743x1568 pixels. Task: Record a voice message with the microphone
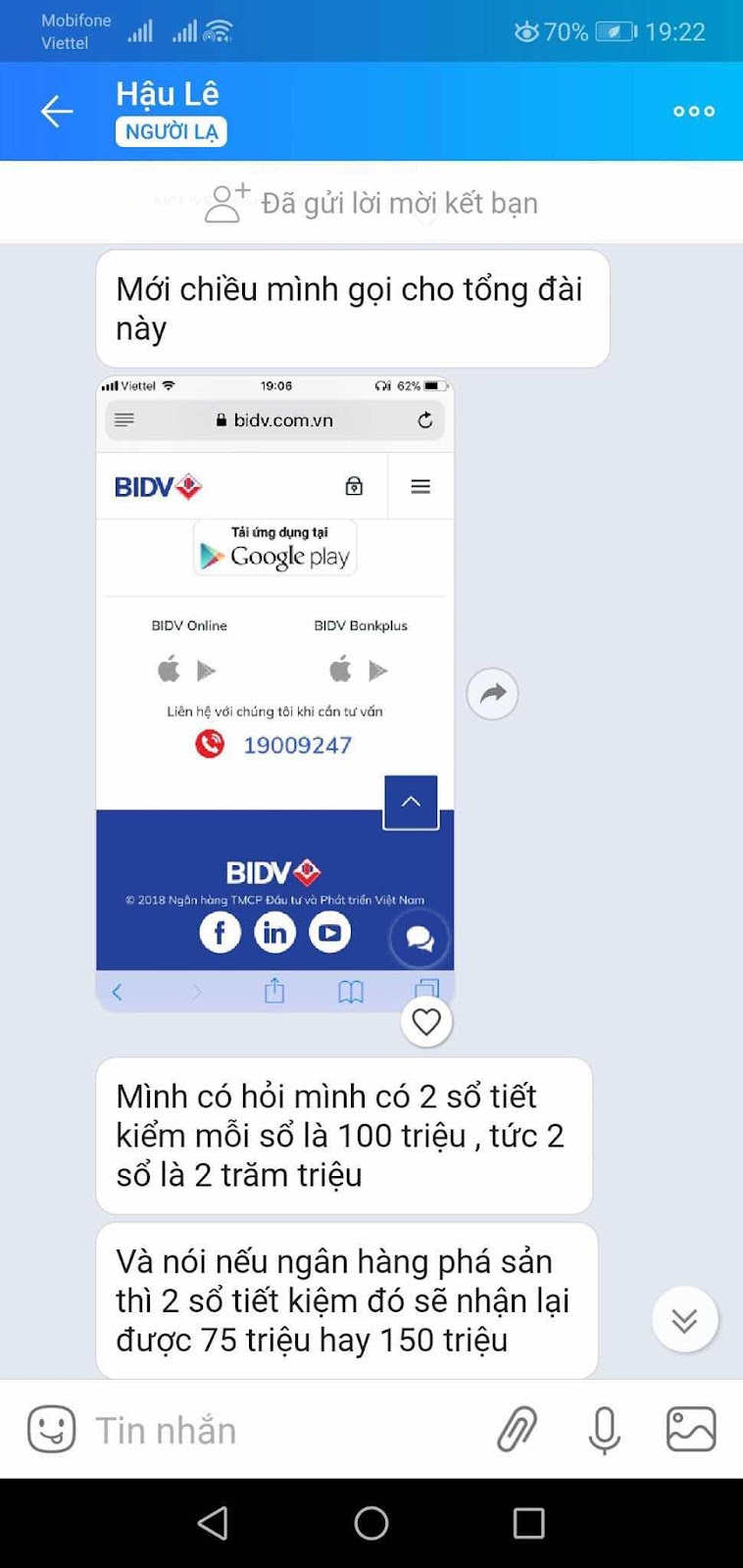(x=604, y=1430)
